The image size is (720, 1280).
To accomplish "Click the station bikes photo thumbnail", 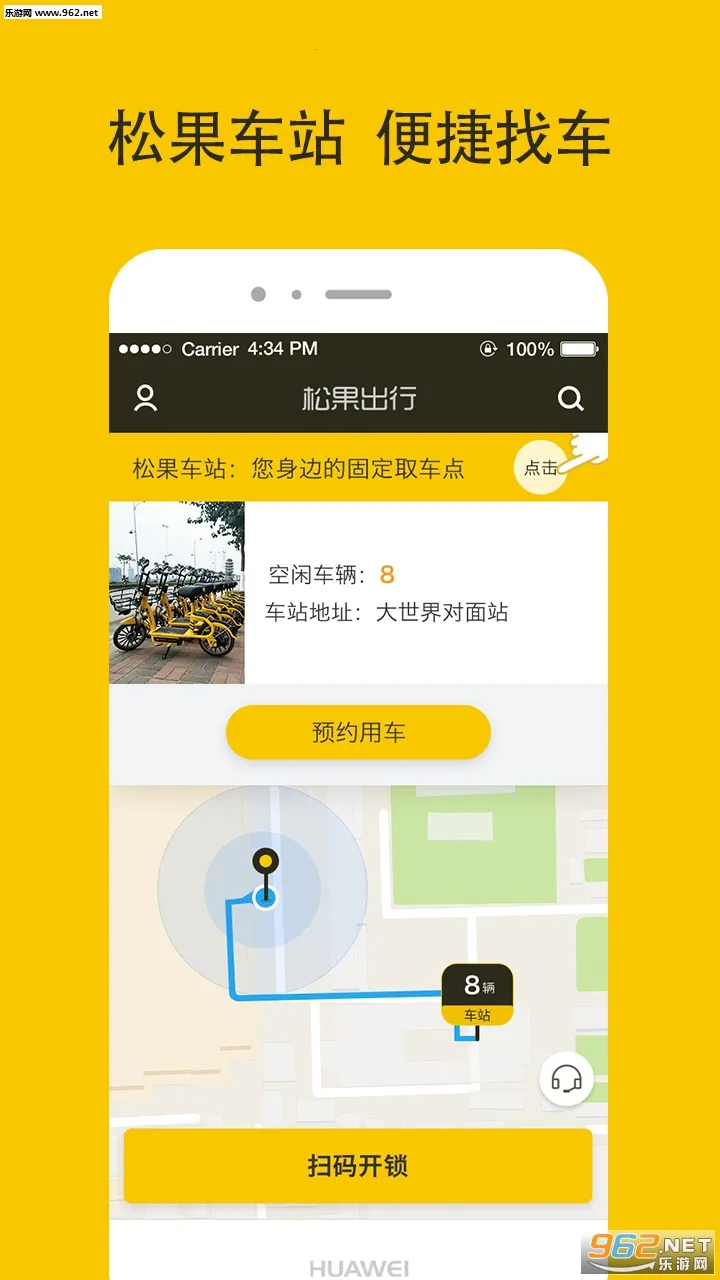I will click(178, 592).
